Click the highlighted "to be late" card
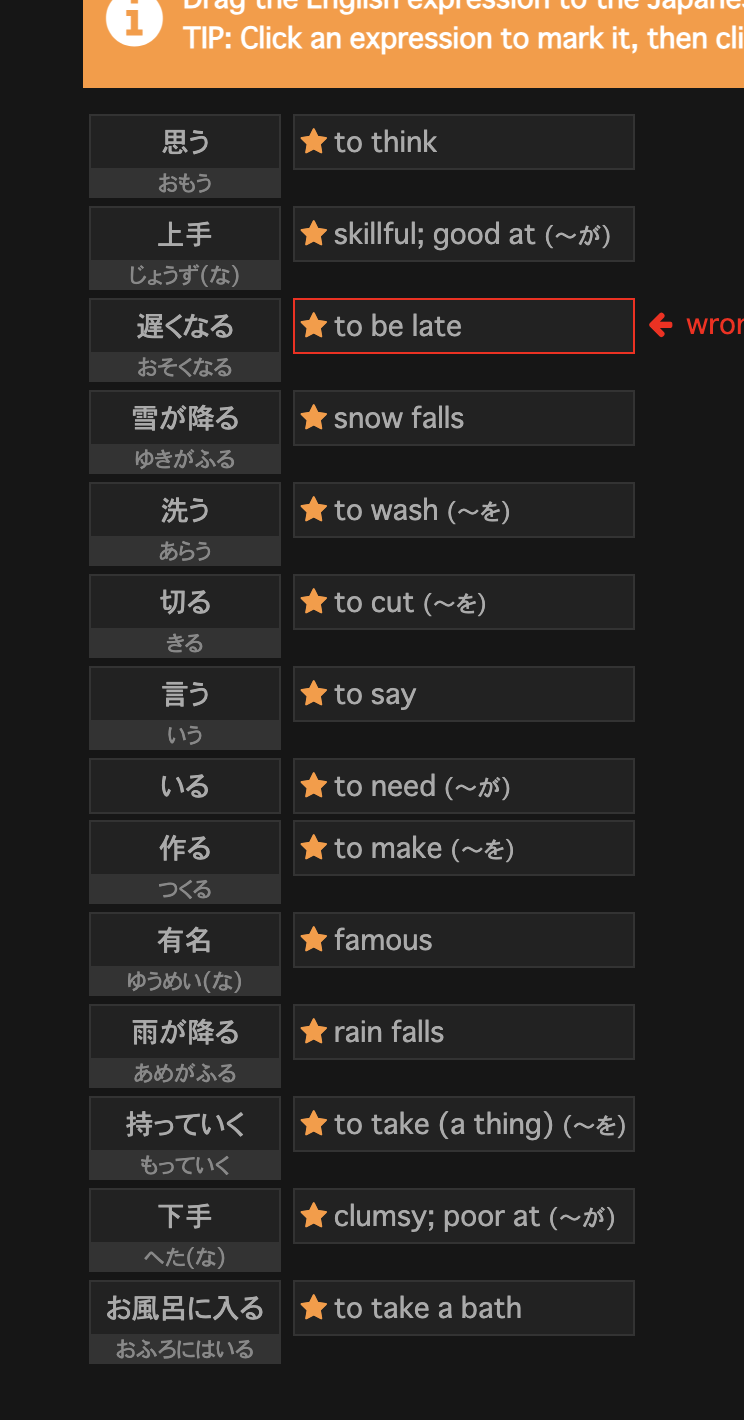 (463, 325)
